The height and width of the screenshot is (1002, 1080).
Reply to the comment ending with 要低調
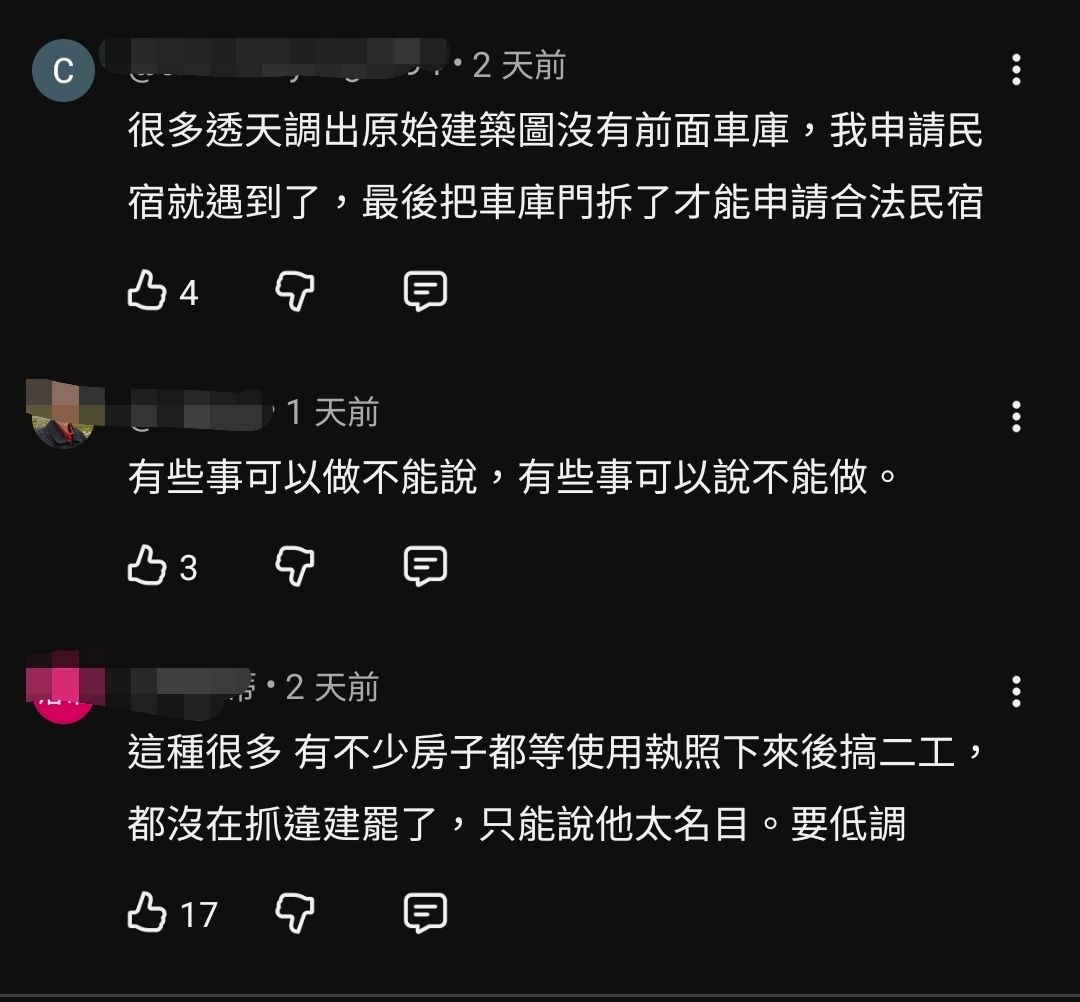pyautogui.click(x=425, y=912)
